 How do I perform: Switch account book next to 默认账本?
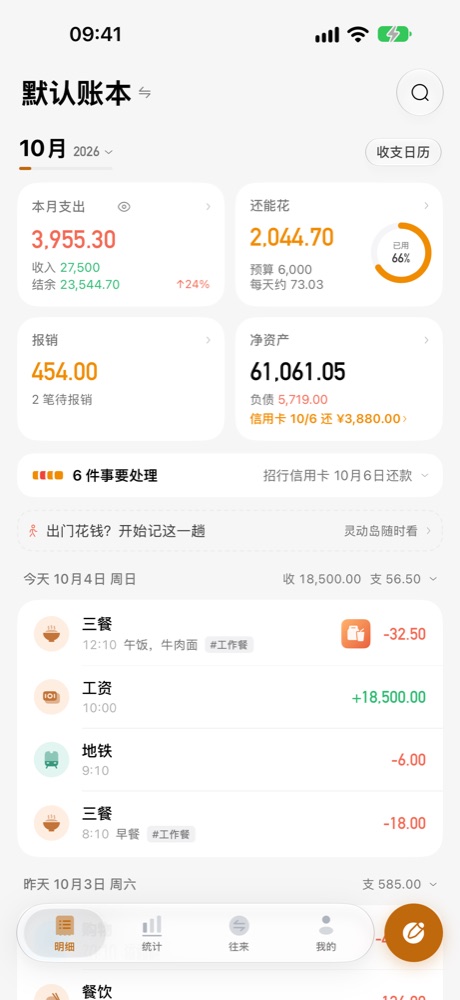pos(145,93)
